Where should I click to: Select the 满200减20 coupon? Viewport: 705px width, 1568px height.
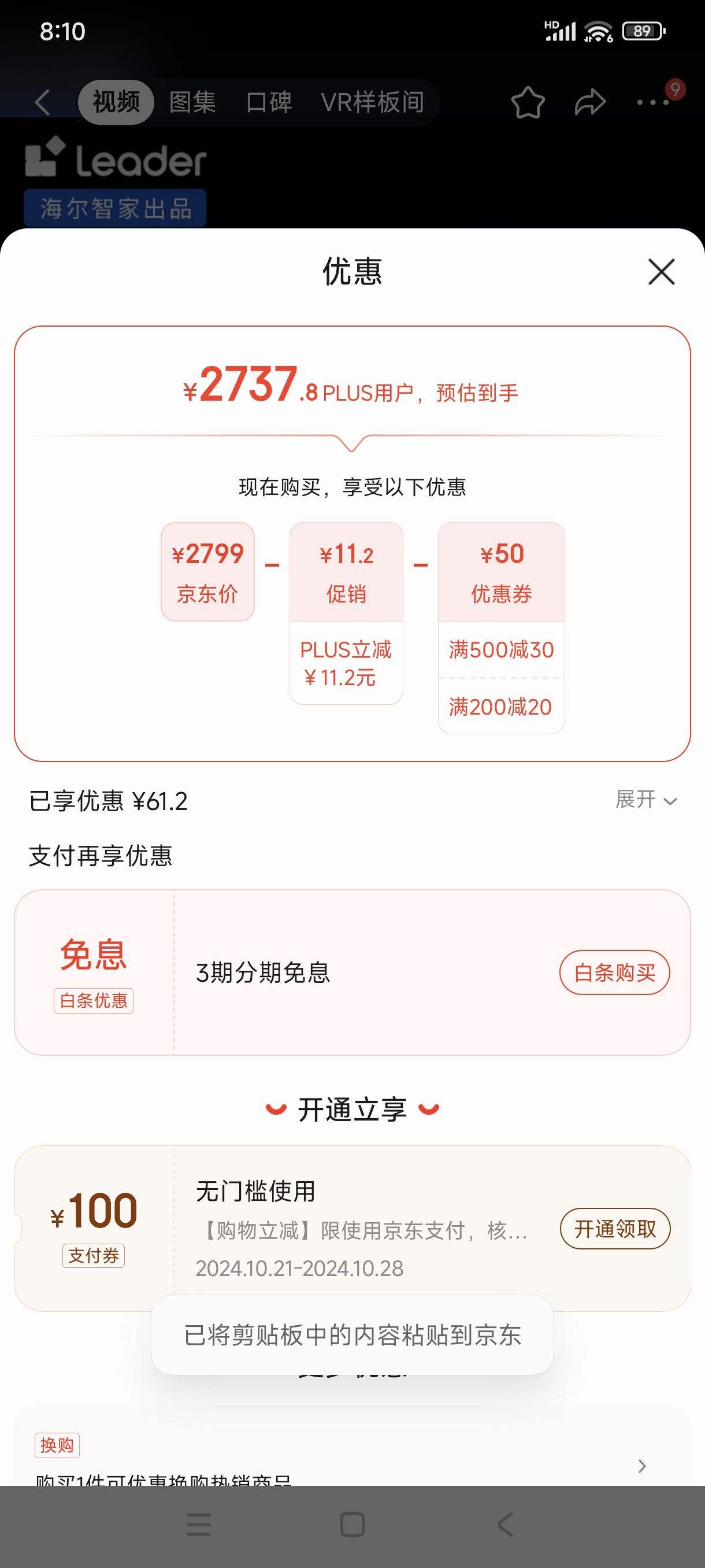(500, 706)
